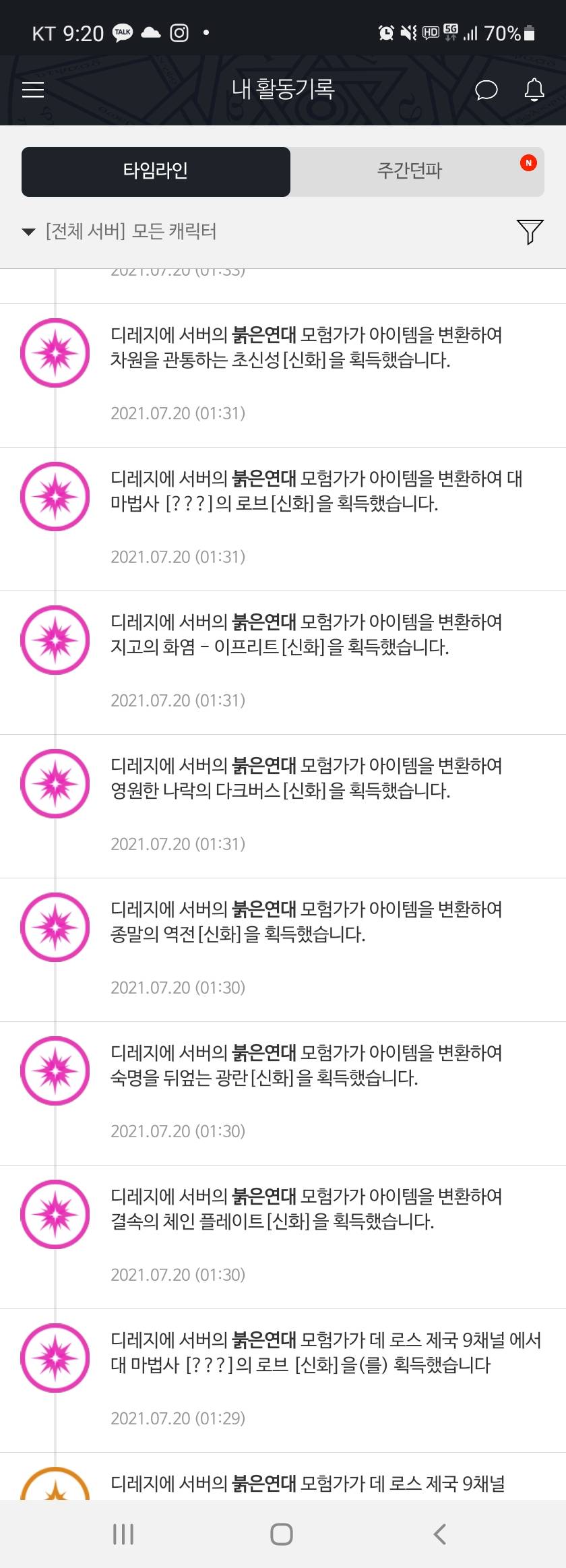Expand the 모든 캐릭터 server dropdown
Screen dimensions: 566x1568
[x=121, y=232]
